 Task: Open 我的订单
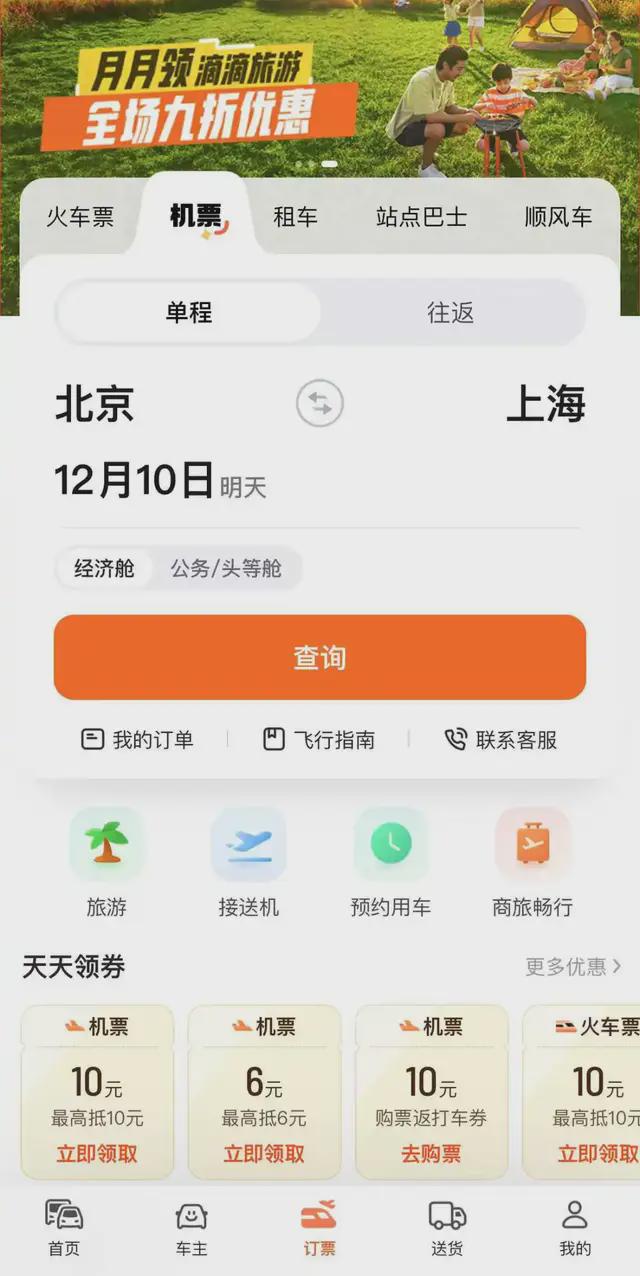(138, 740)
